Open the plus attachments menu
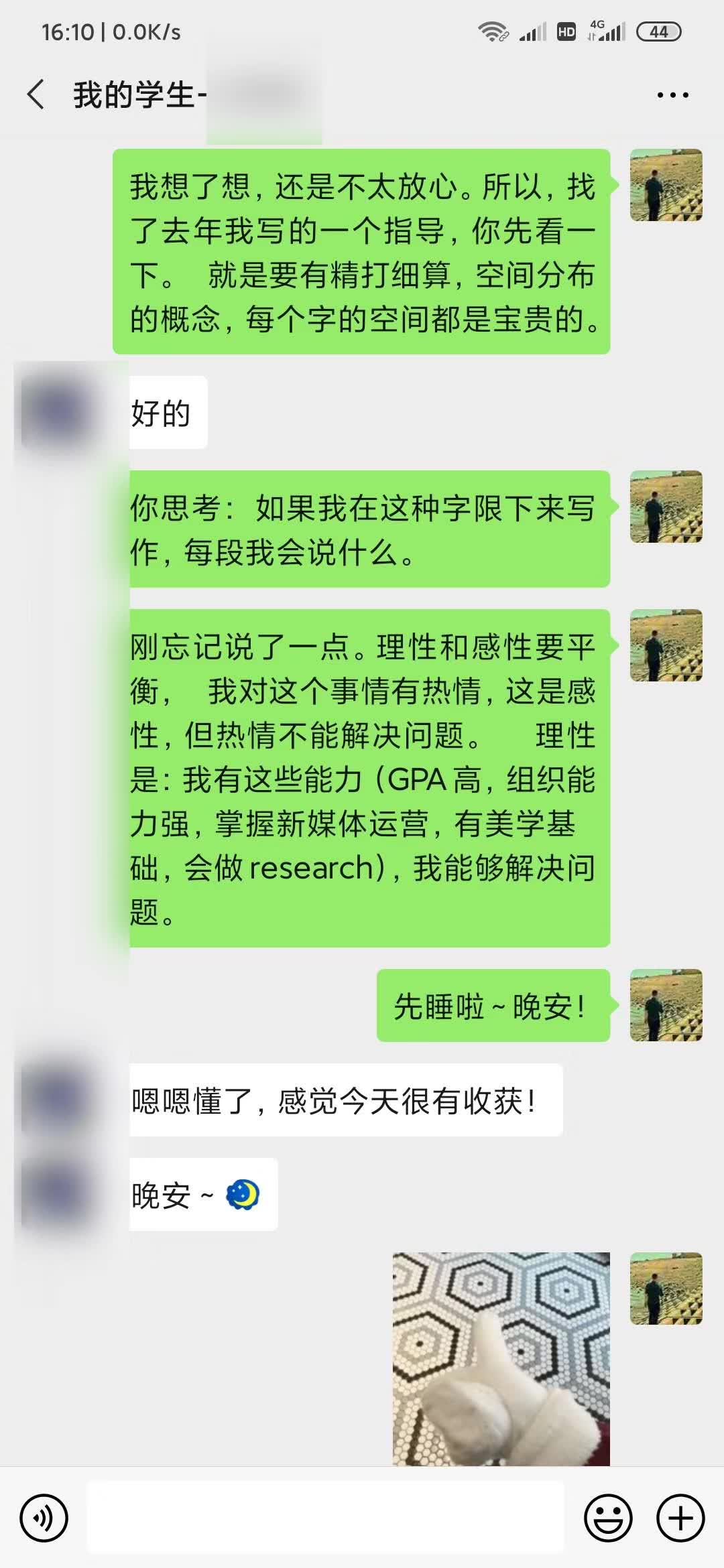This screenshot has height=1568, width=724. (680, 1518)
